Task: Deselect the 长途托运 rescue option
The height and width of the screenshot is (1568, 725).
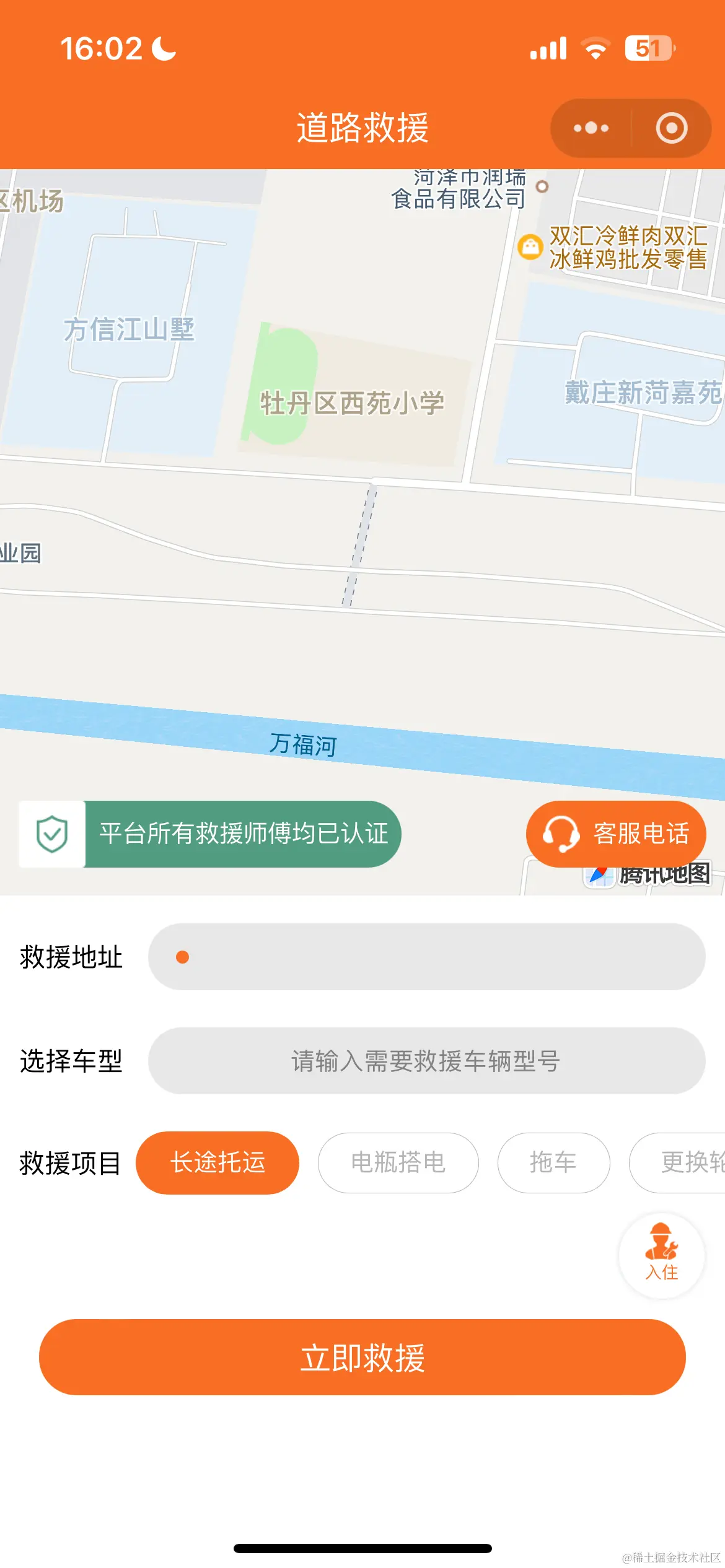Action: tap(217, 1162)
